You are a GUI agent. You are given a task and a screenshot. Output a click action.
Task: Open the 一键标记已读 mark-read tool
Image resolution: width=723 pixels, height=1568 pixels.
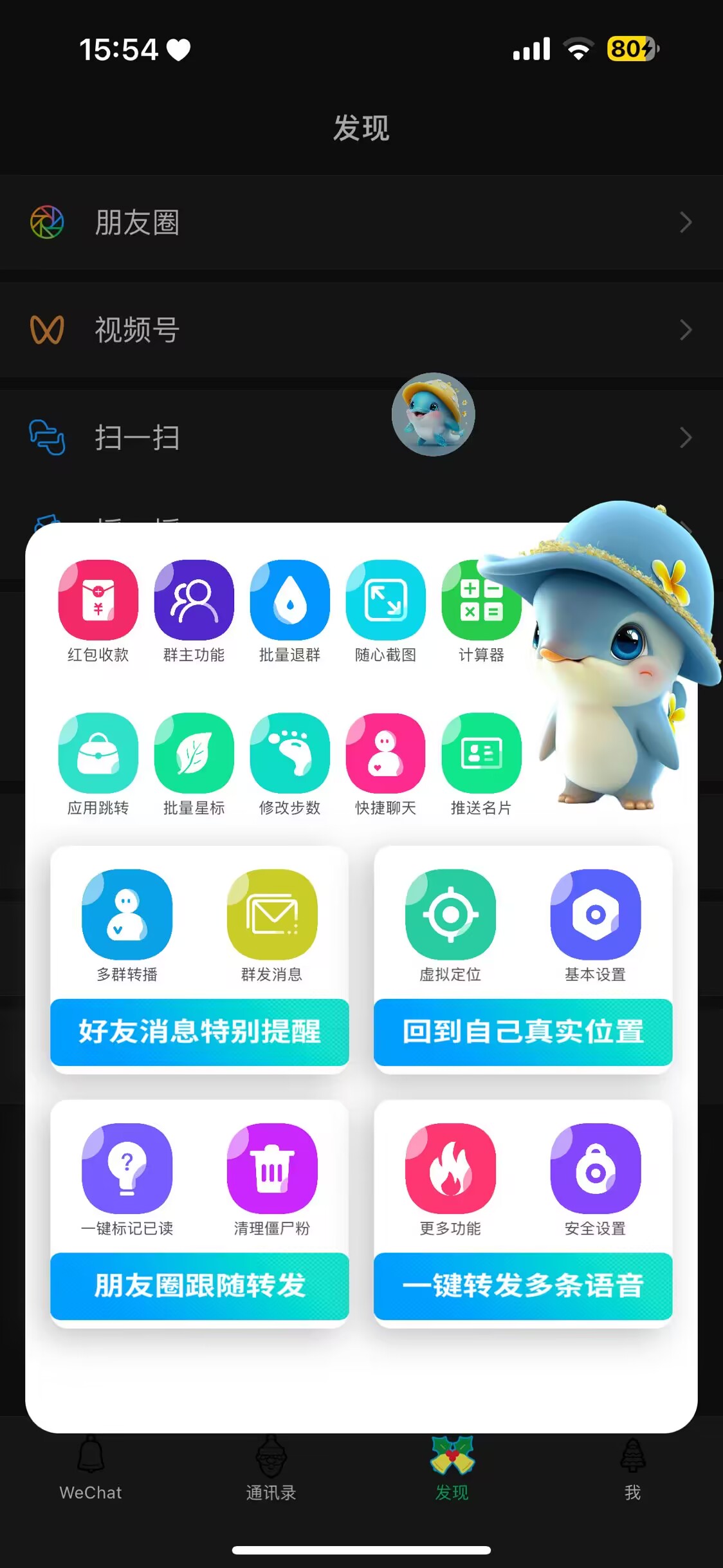point(127,1167)
